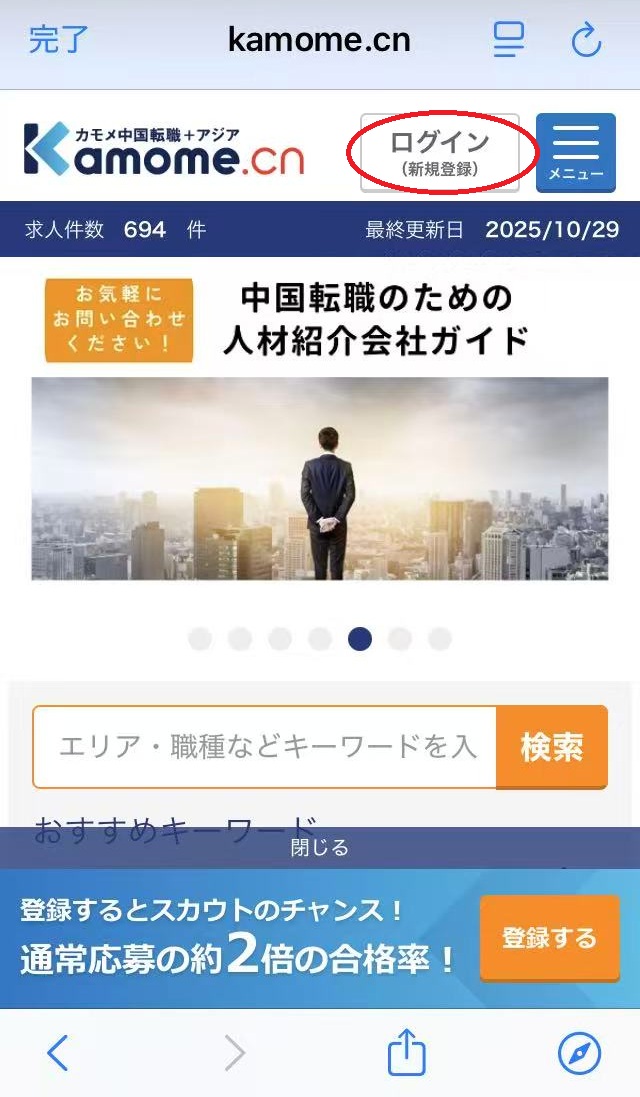Tap the orange 検索 button
The width and height of the screenshot is (640, 1097).
click(551, 747)
